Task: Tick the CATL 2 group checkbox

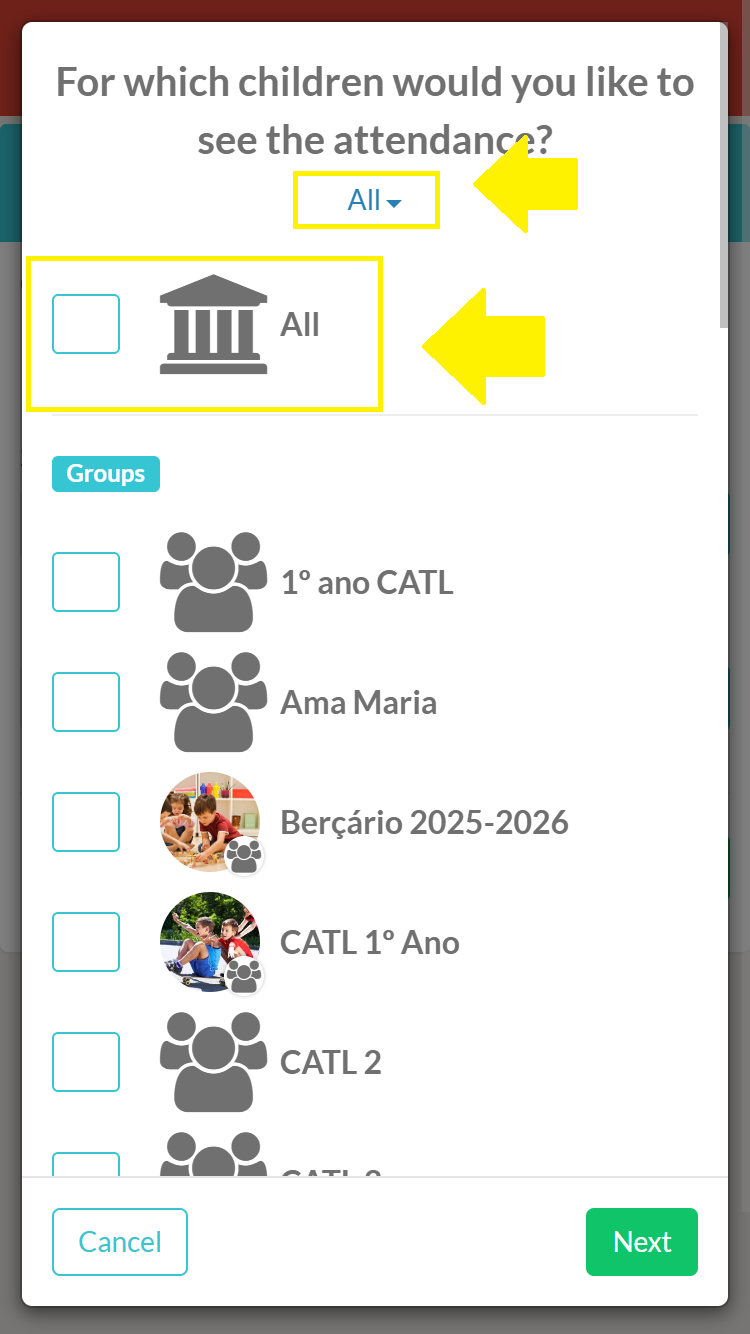Action: 86,1062
